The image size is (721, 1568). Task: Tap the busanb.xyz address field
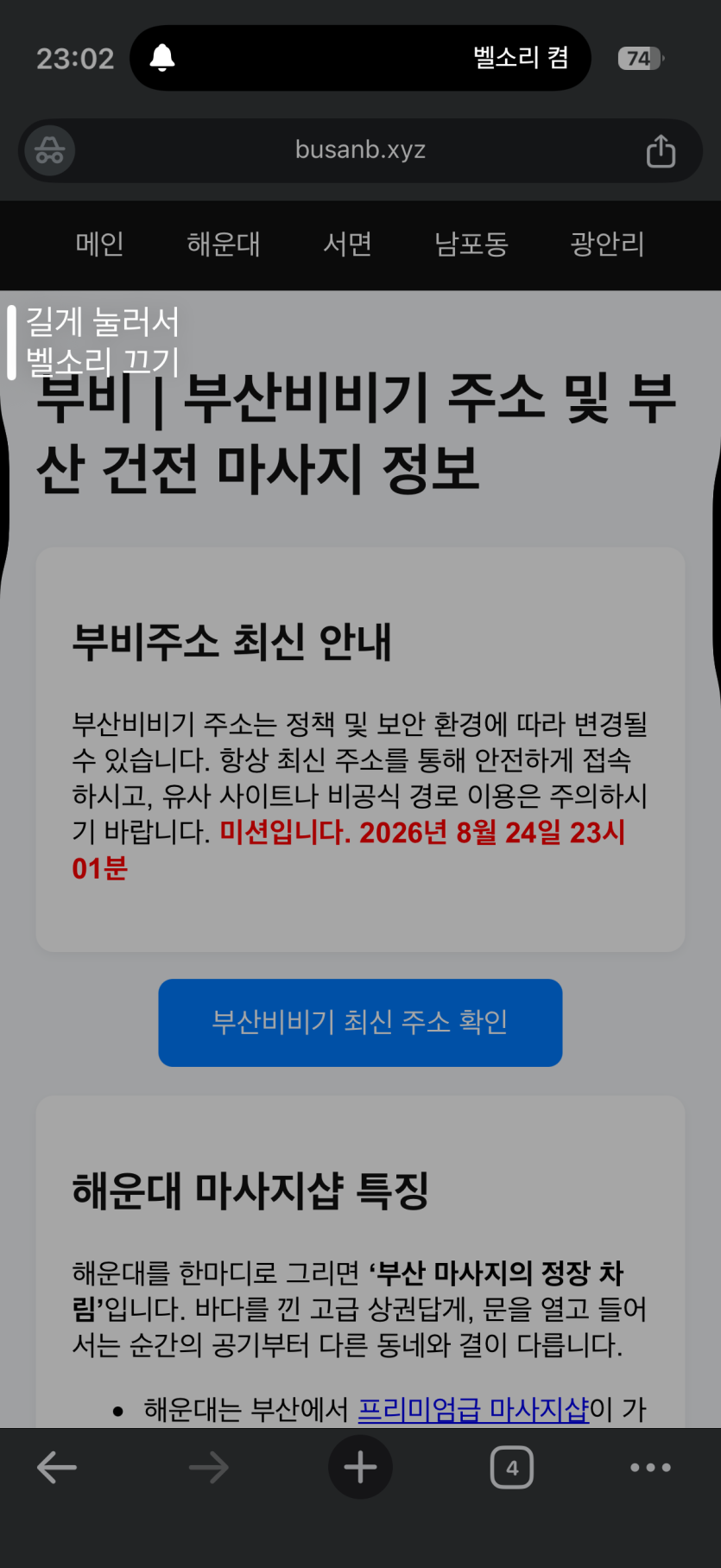pyautogui.click(x=360, y=150)
